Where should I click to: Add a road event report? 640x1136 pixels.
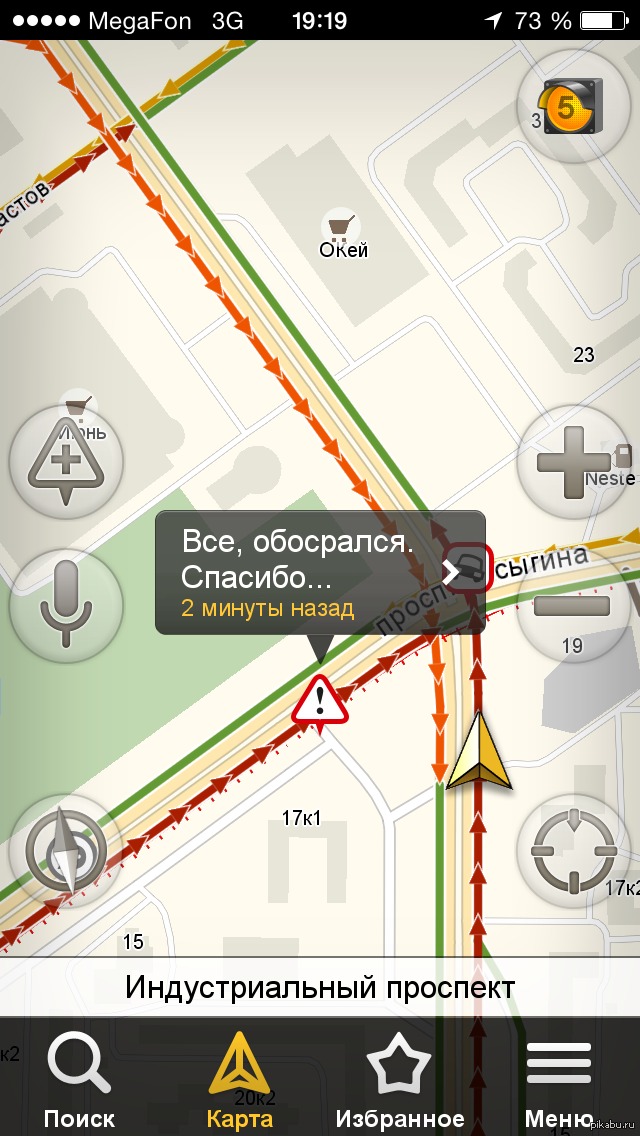click(x=66, y=462)
